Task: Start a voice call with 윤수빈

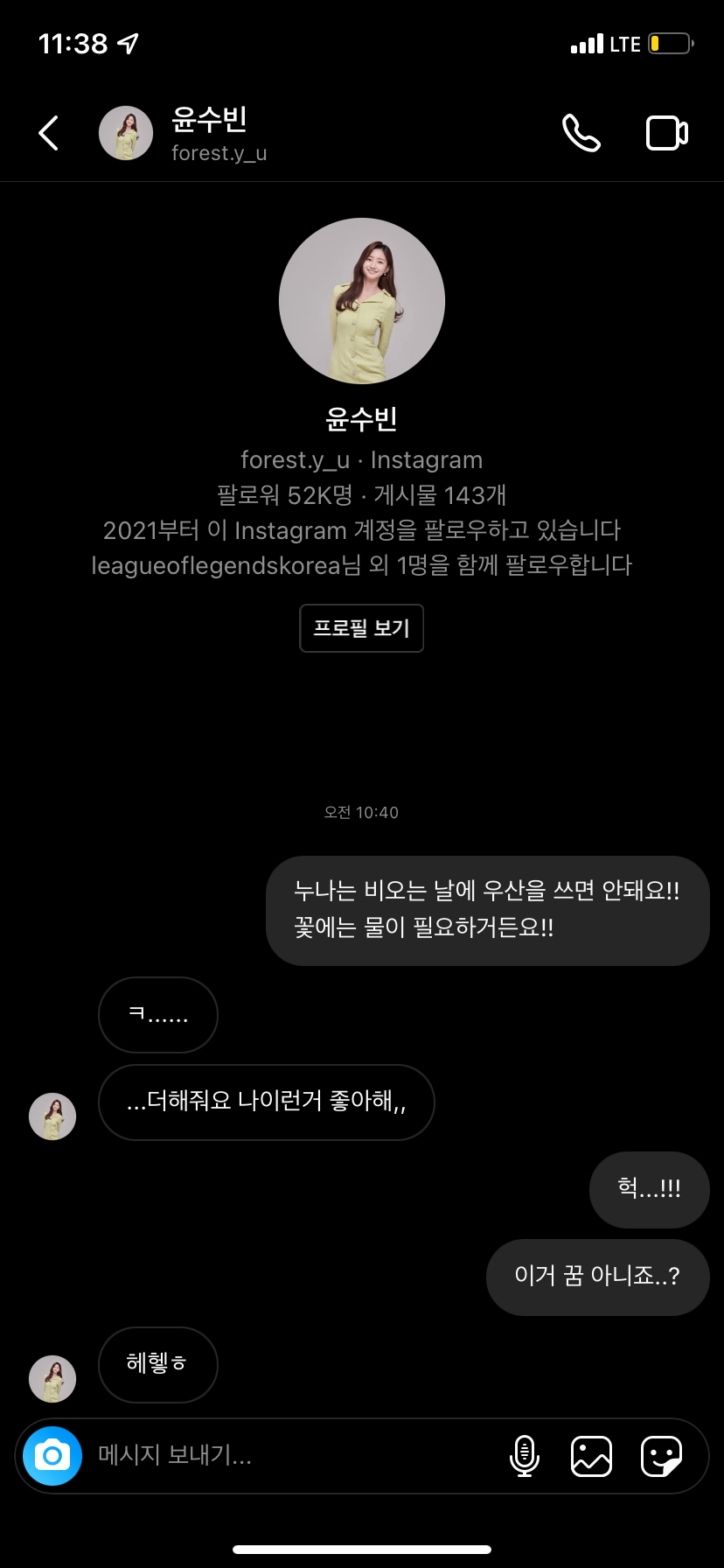Action: click(x=581, y=133)
